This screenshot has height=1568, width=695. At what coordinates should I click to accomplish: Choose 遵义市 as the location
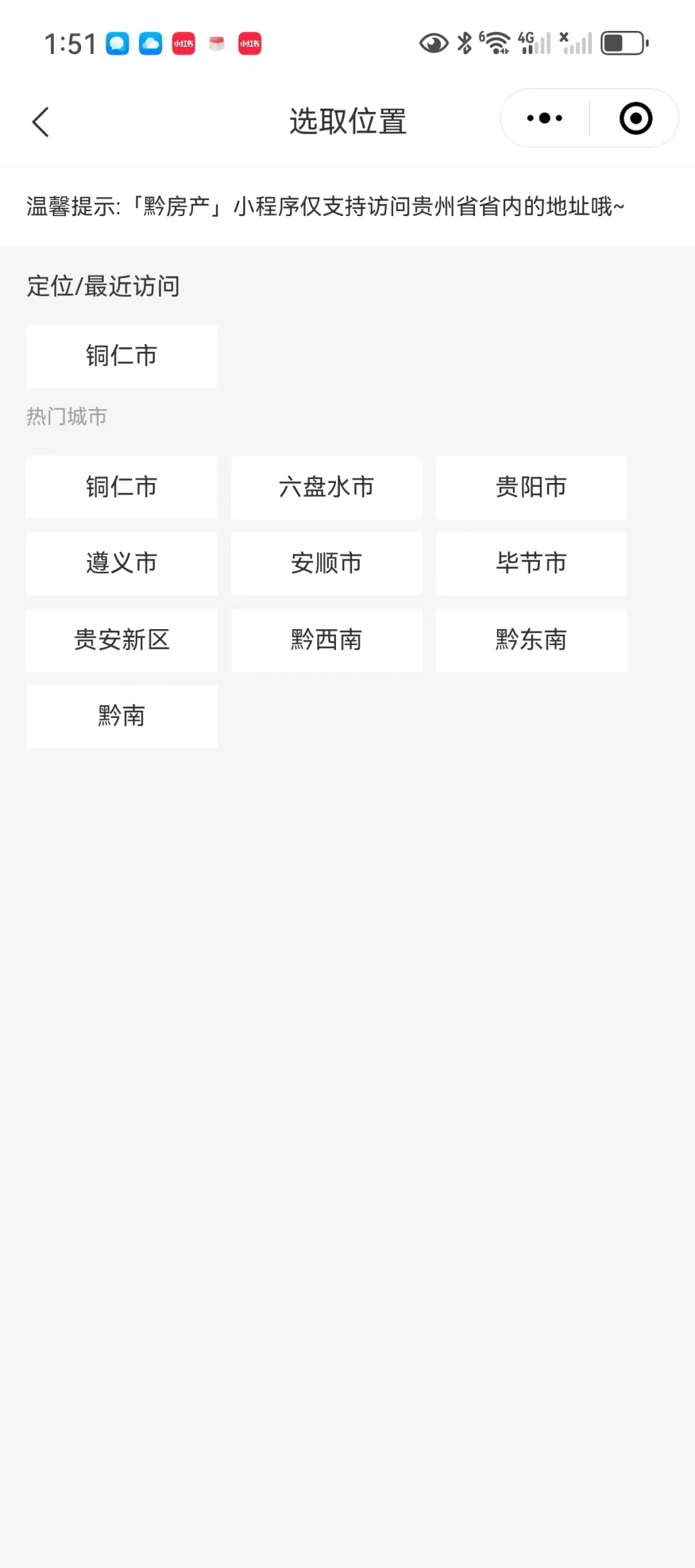pos(122,563)
